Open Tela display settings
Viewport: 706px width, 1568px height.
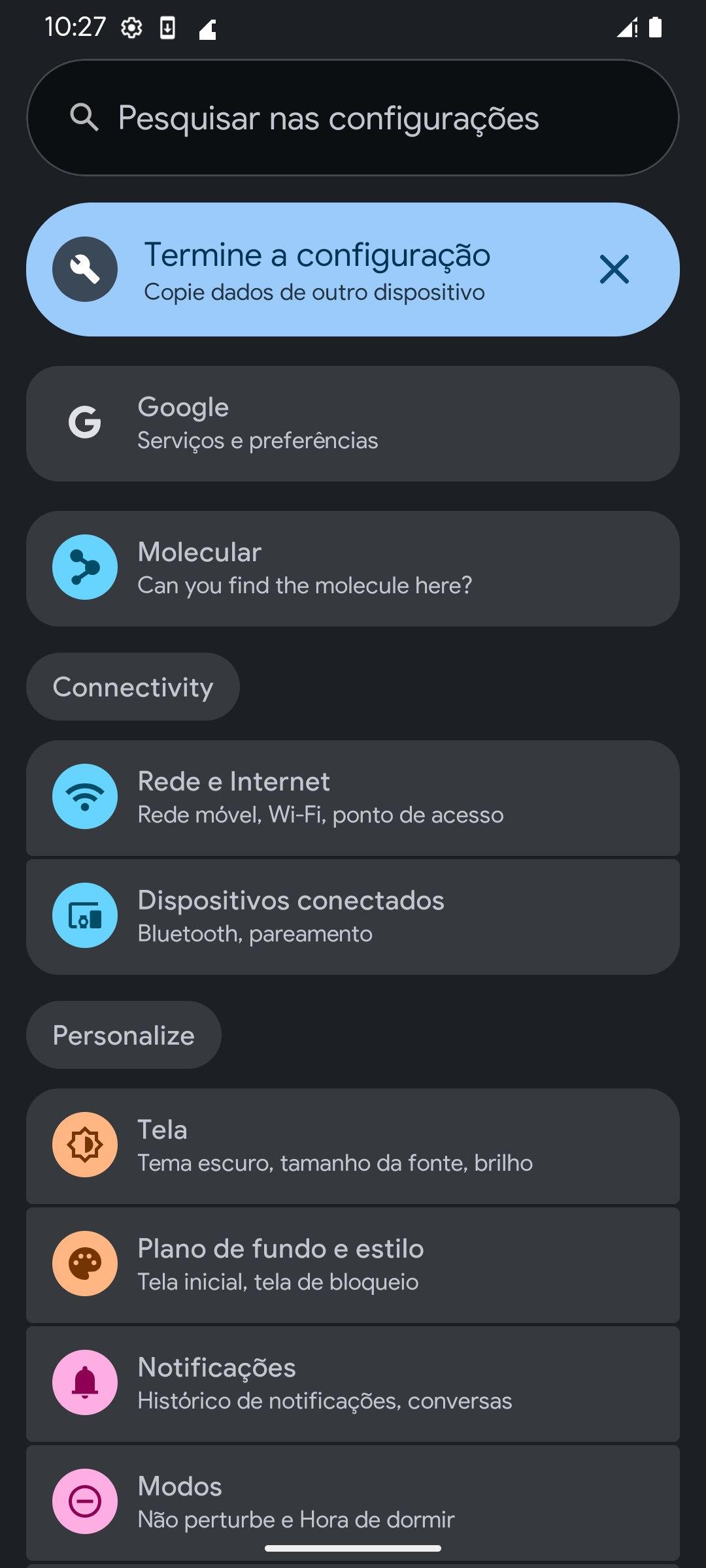(353, 1146)
